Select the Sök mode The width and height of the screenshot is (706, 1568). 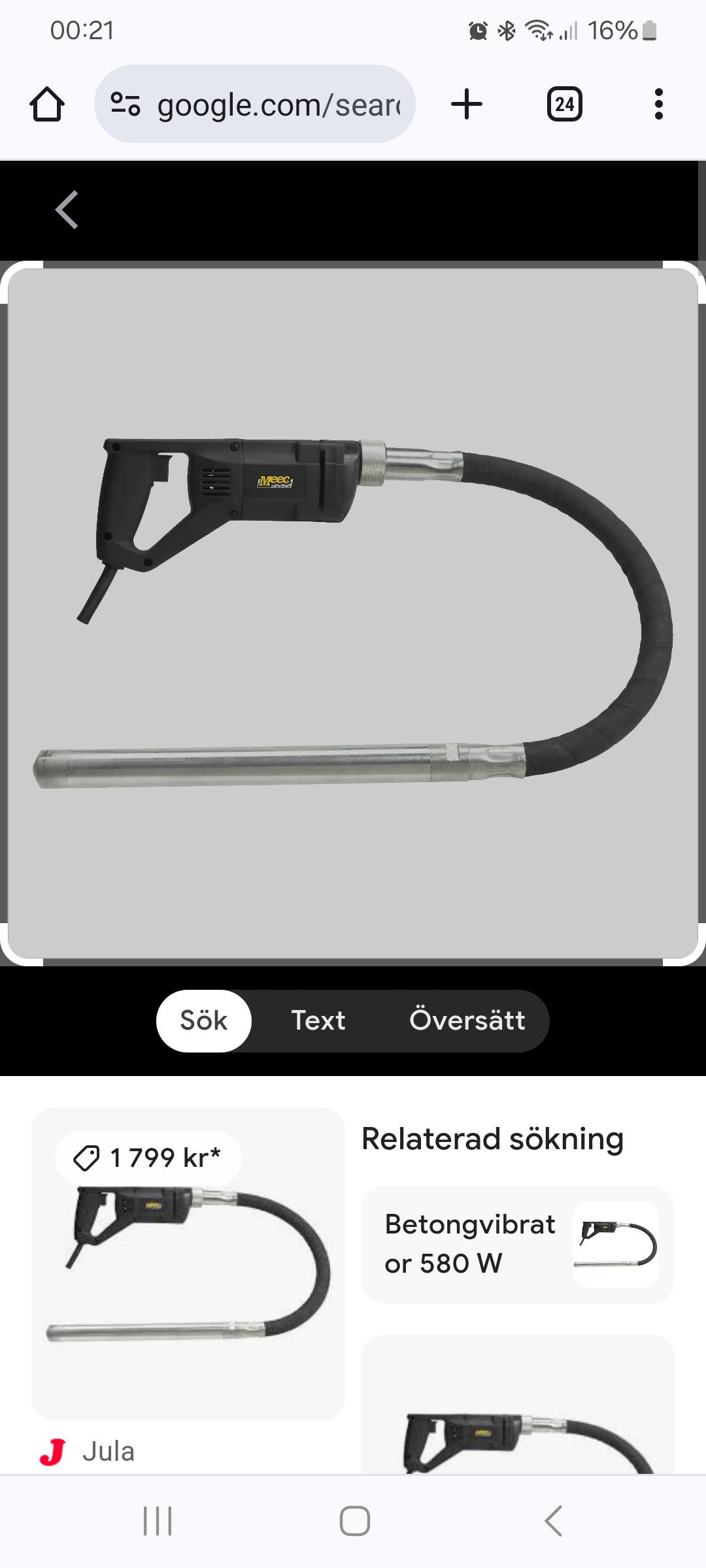point(204,1021)
